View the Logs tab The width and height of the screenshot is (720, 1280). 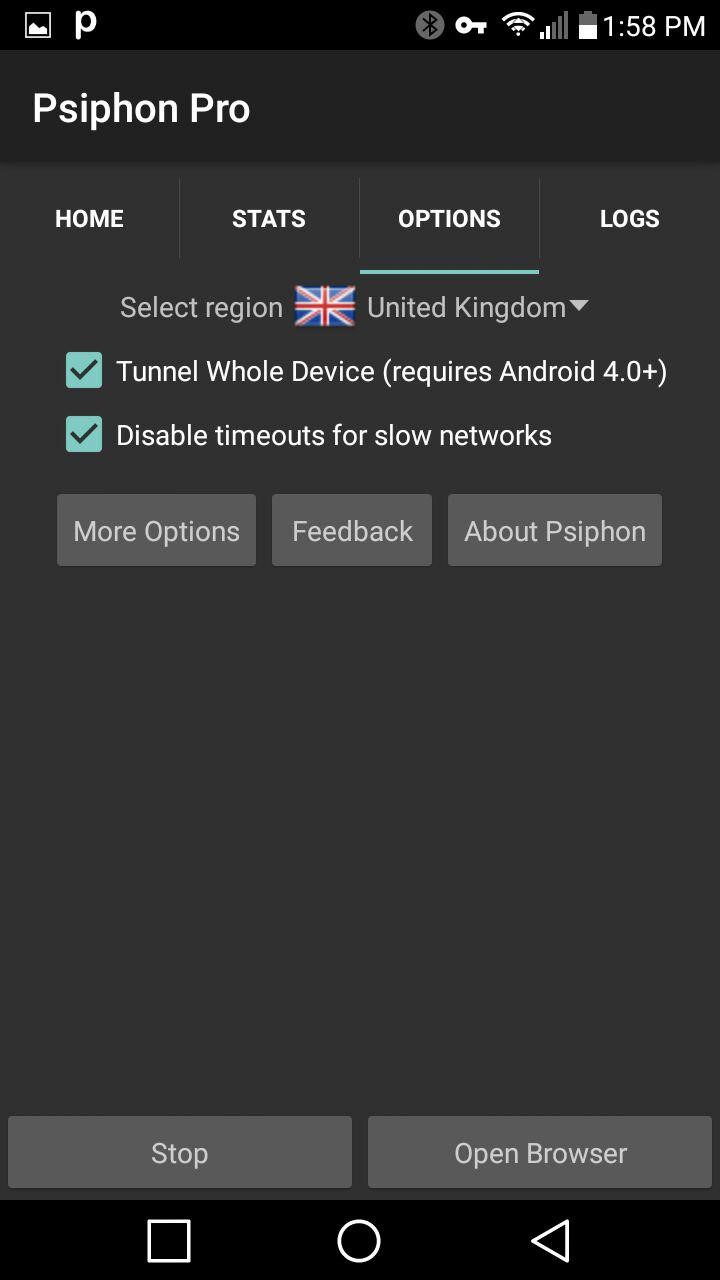(629, 218)
